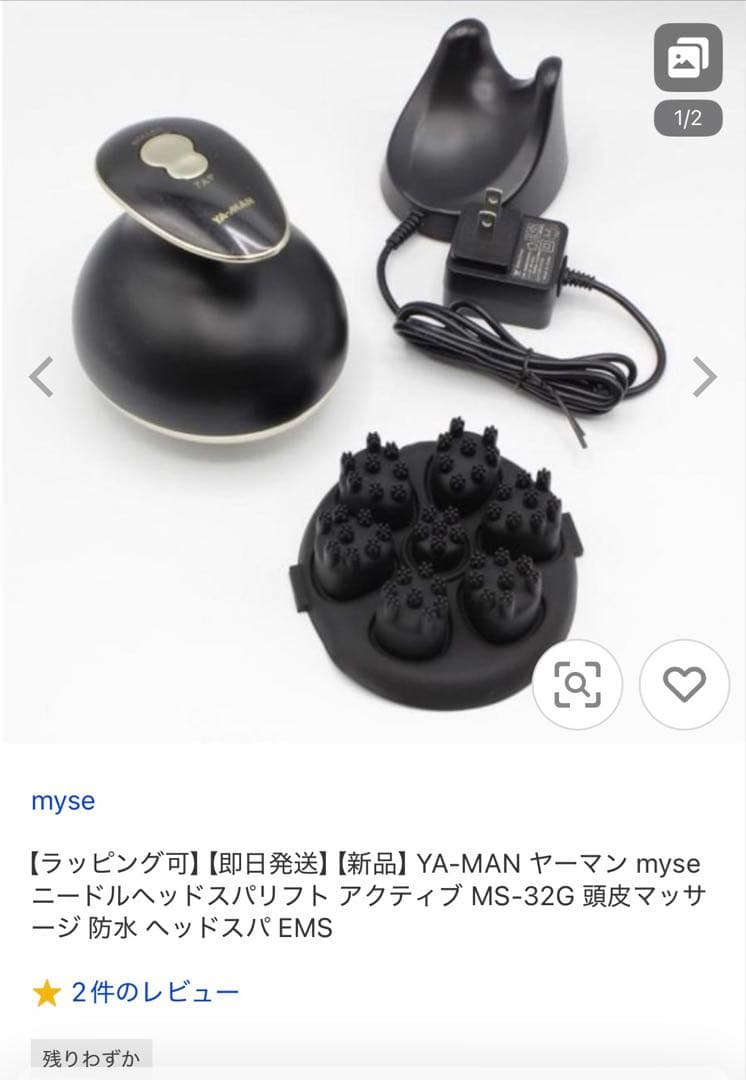
Task: Tap the heart icon to favorite this listing
Action: [x=683, y=686]
